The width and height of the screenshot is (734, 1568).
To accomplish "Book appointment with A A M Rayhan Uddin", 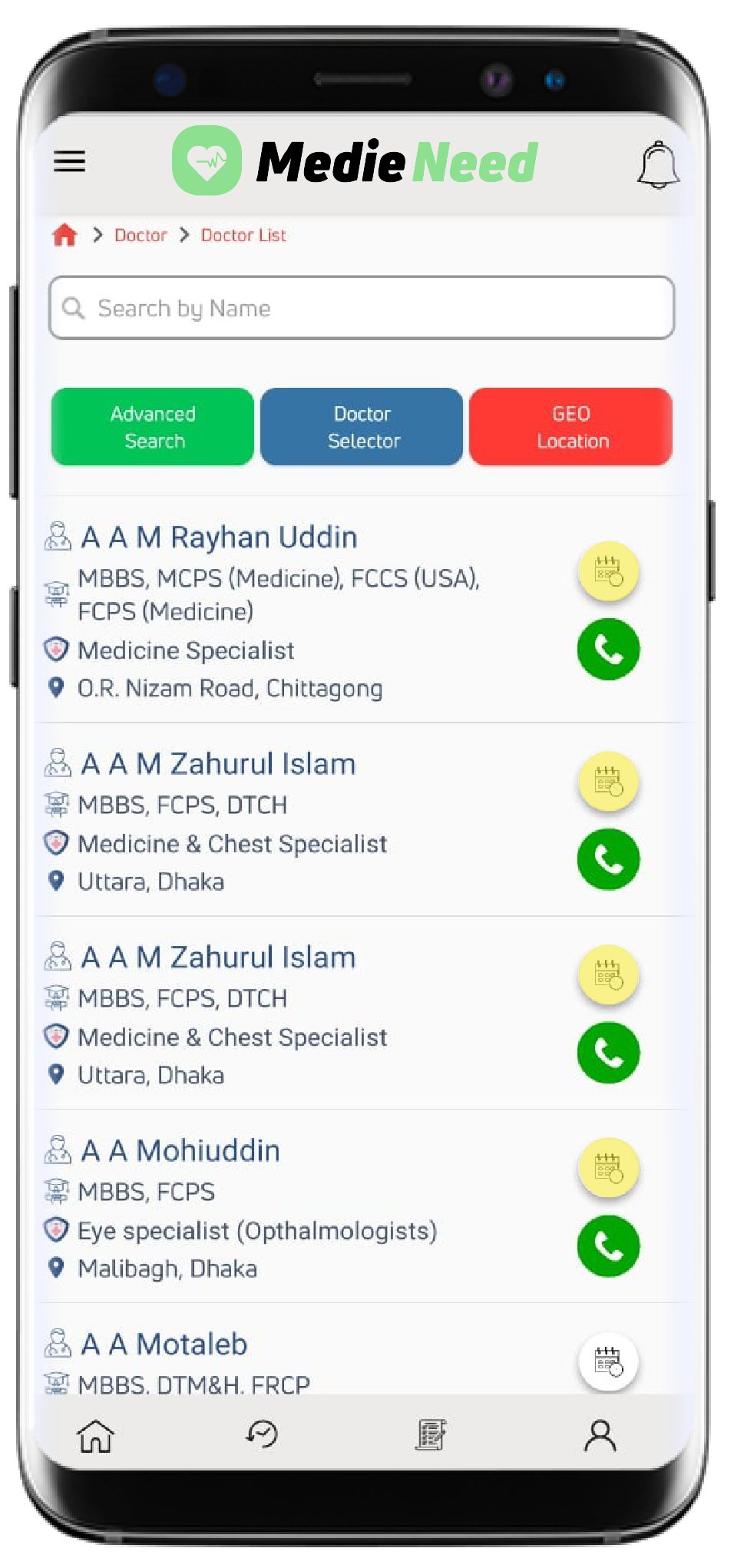I will (608, 572).
